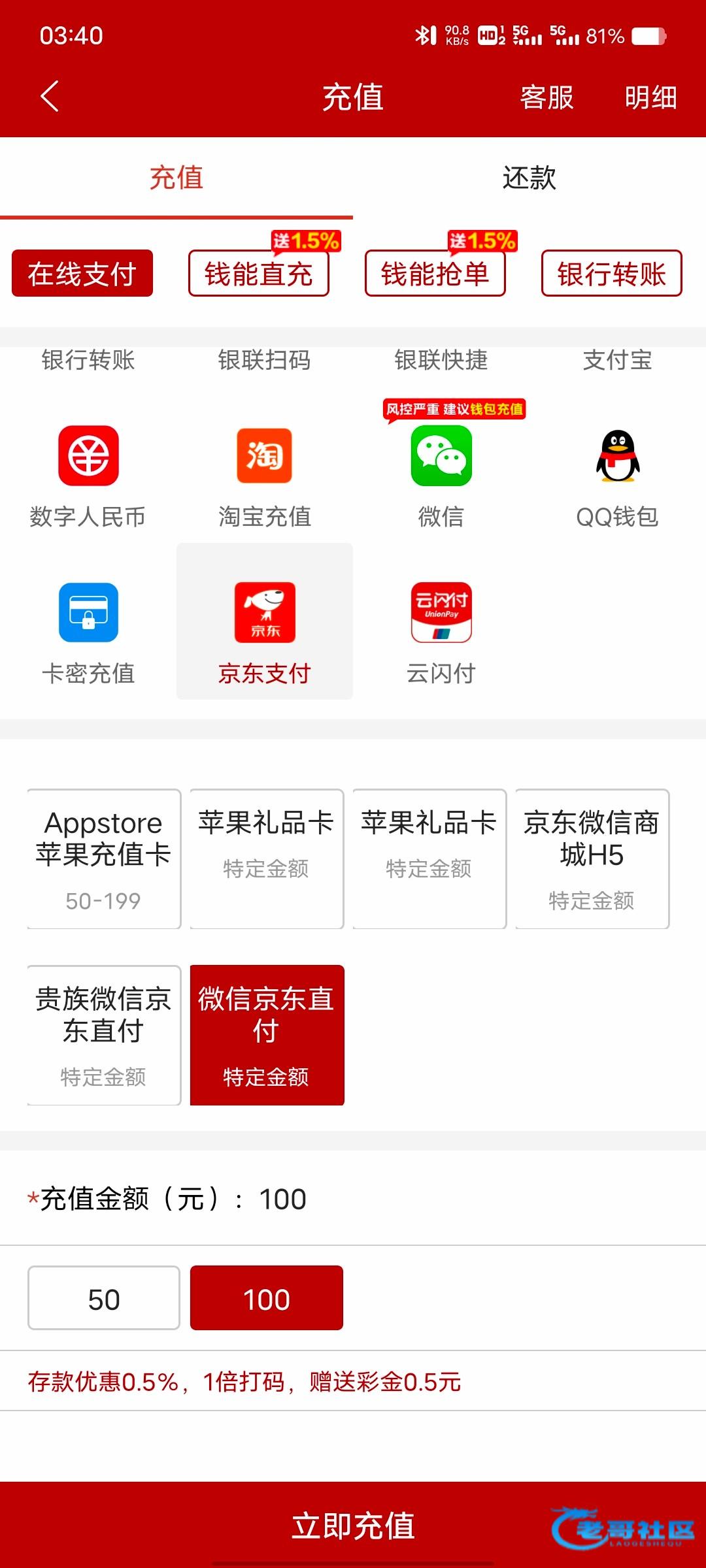This screenshot has height=1568, width=706.
Task: Select 钱能抢单 payment type
Action: 435,273
